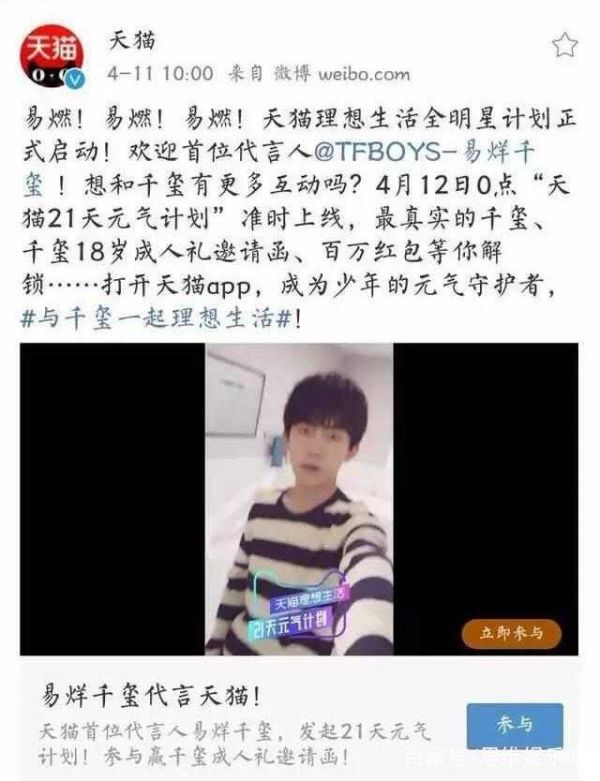Screen dimensions: 600x781
Task: Favorite this post with the star icon
Action: (565, 44)
